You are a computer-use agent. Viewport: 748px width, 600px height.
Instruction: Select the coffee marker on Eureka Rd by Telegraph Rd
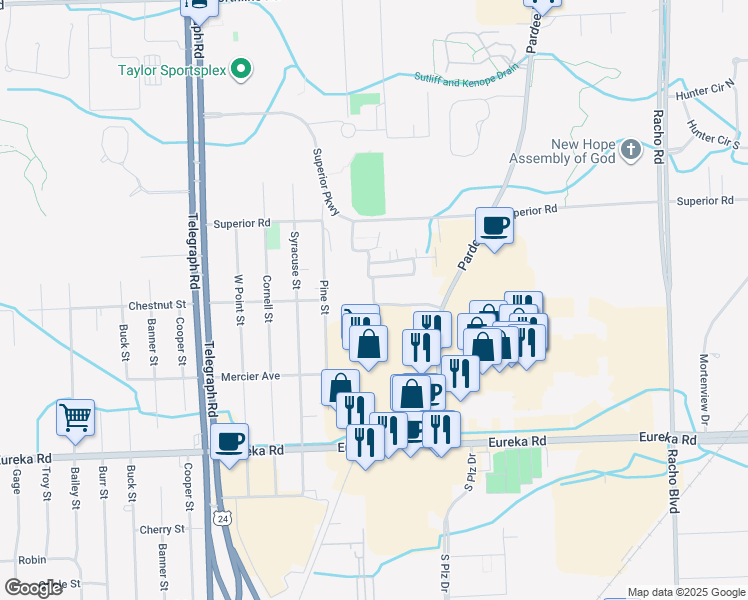coord(230,441)
